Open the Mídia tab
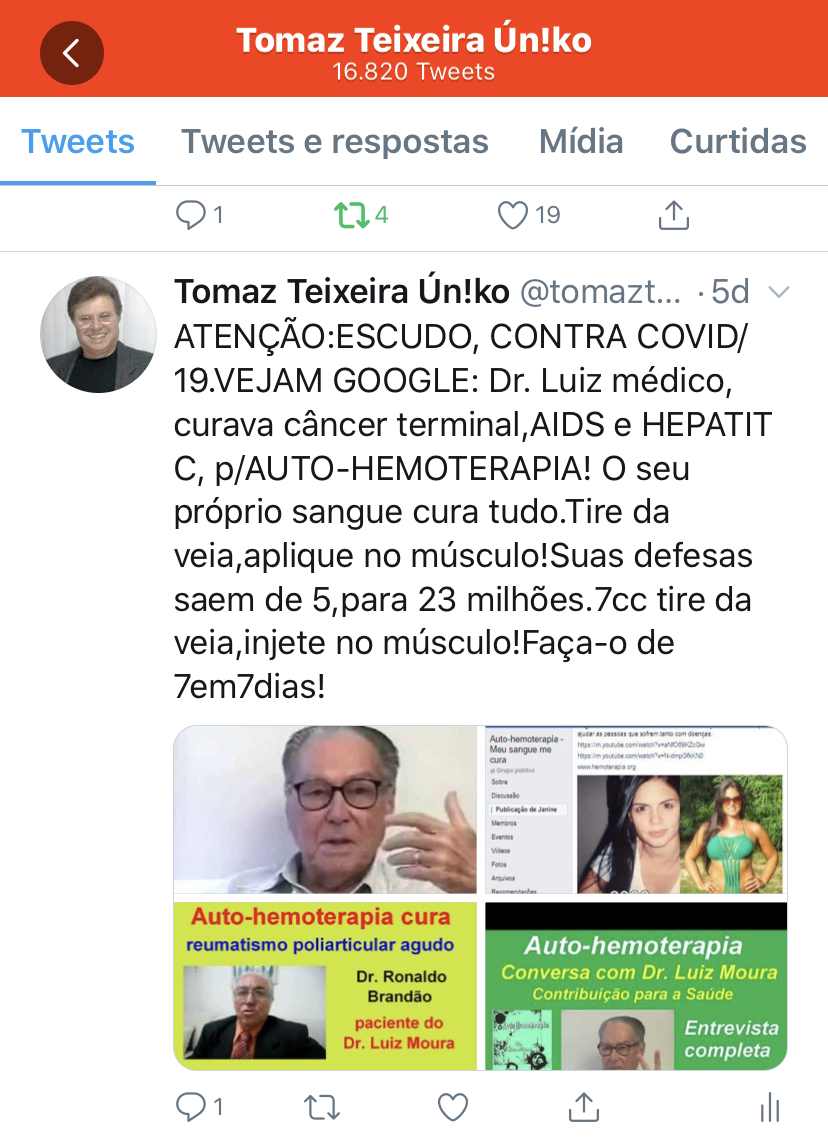This screenshot has width=828, height=1142. (x=581, y=141)
